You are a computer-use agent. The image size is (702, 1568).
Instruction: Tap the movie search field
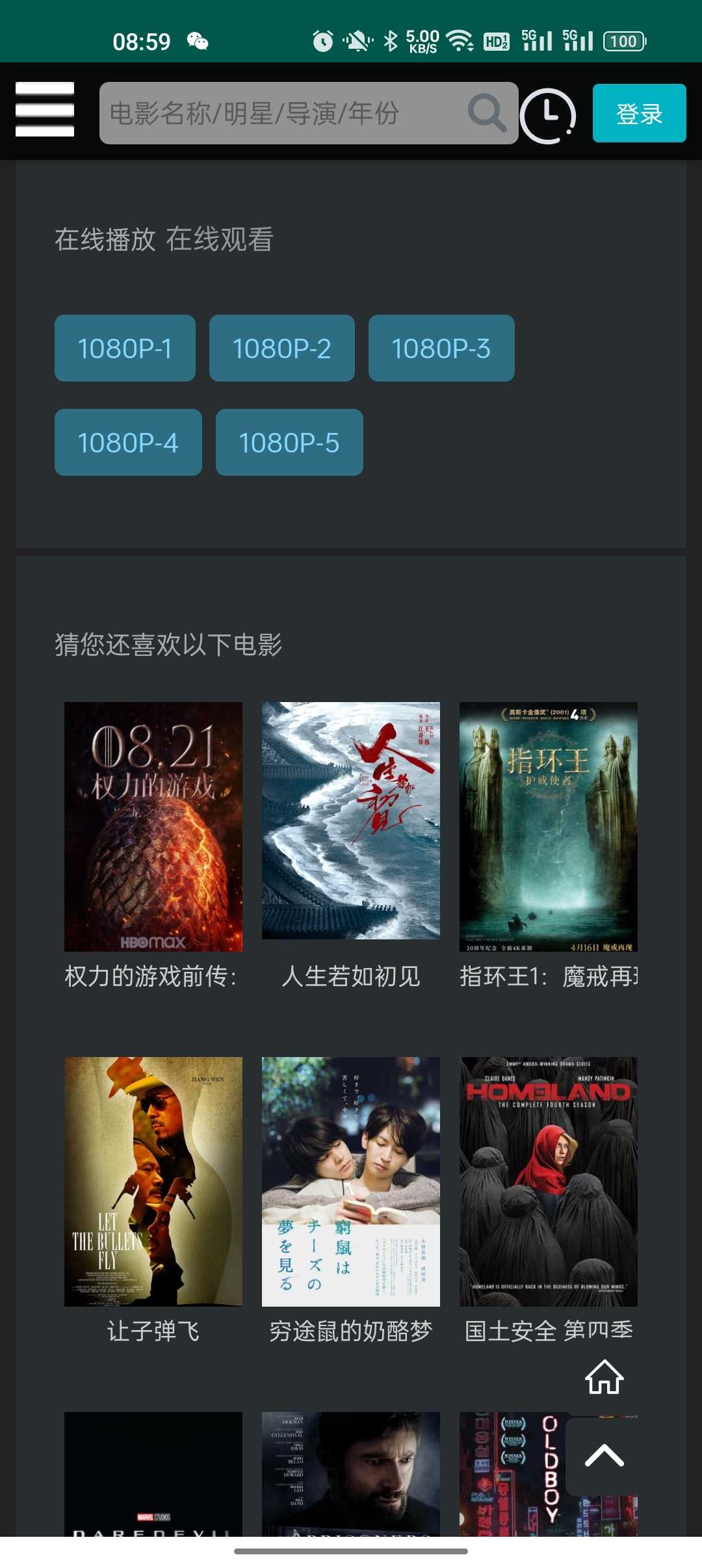(279, 113)
